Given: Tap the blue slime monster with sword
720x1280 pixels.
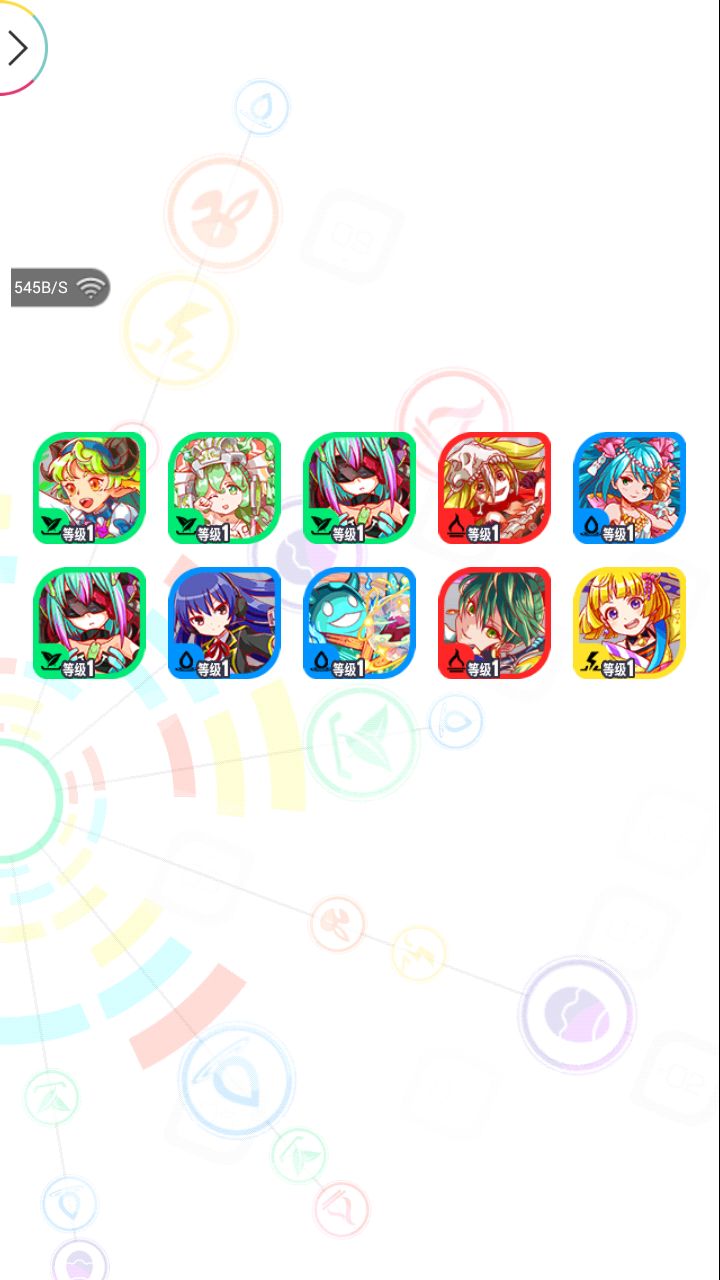Looking at the screenshot, I should (x=360, y=623).
